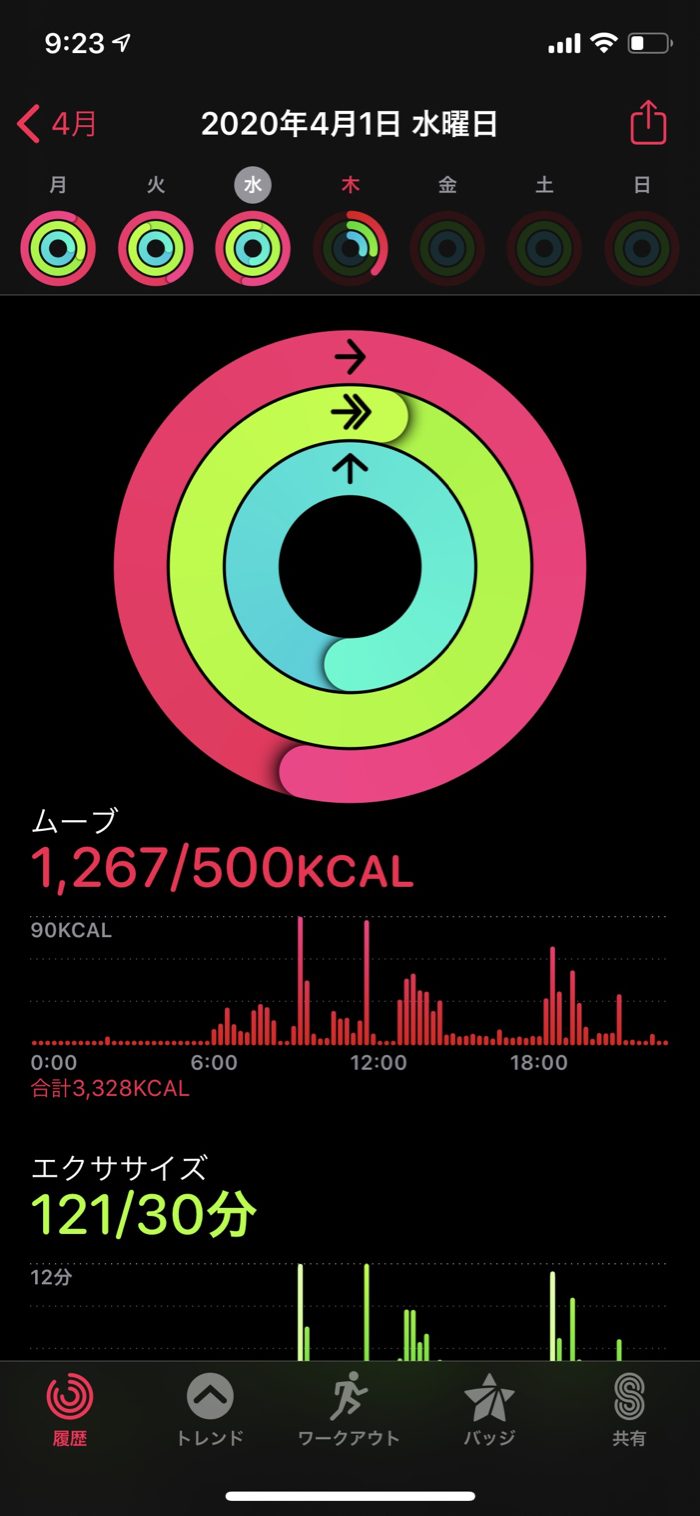Go back to the 4月 calendar
This screenshot has width=700, height=1516.
tap(58, 125)
